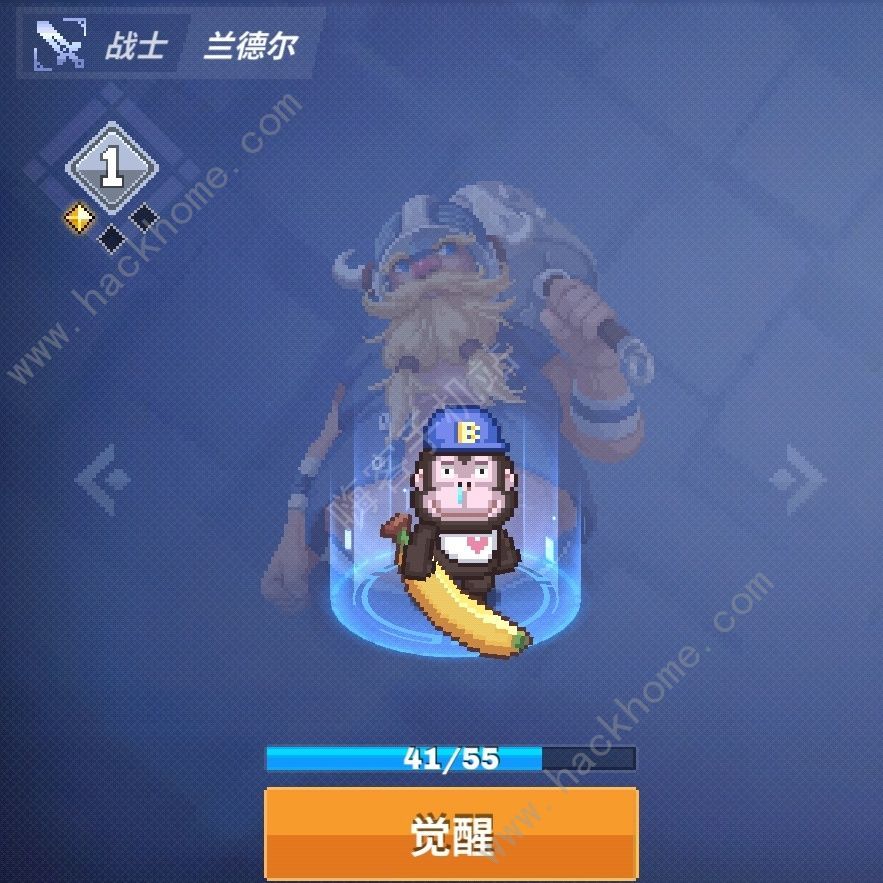Go to the previous character with left arrow

click(103, 479)
